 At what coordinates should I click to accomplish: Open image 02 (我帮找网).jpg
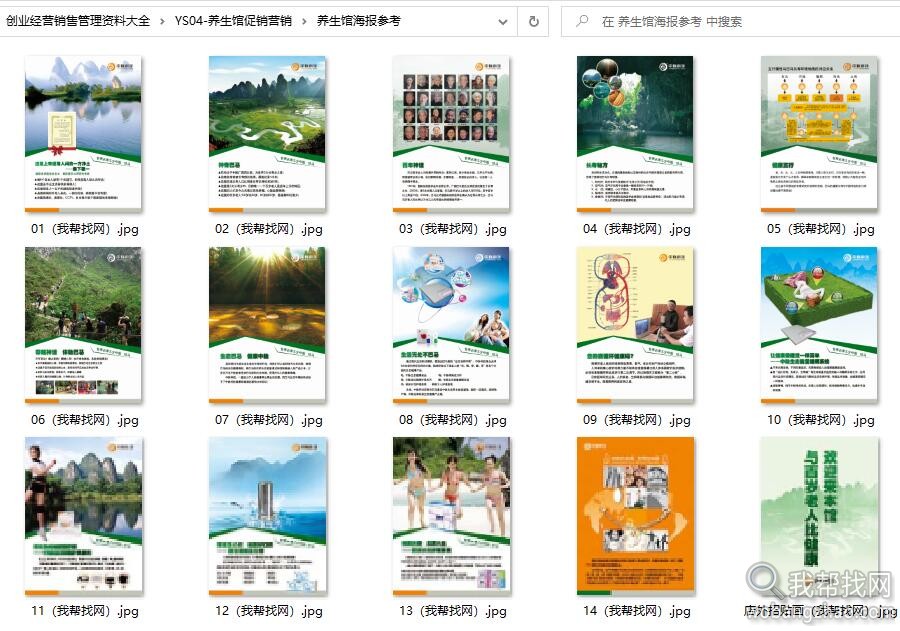(x=267, y=134)
